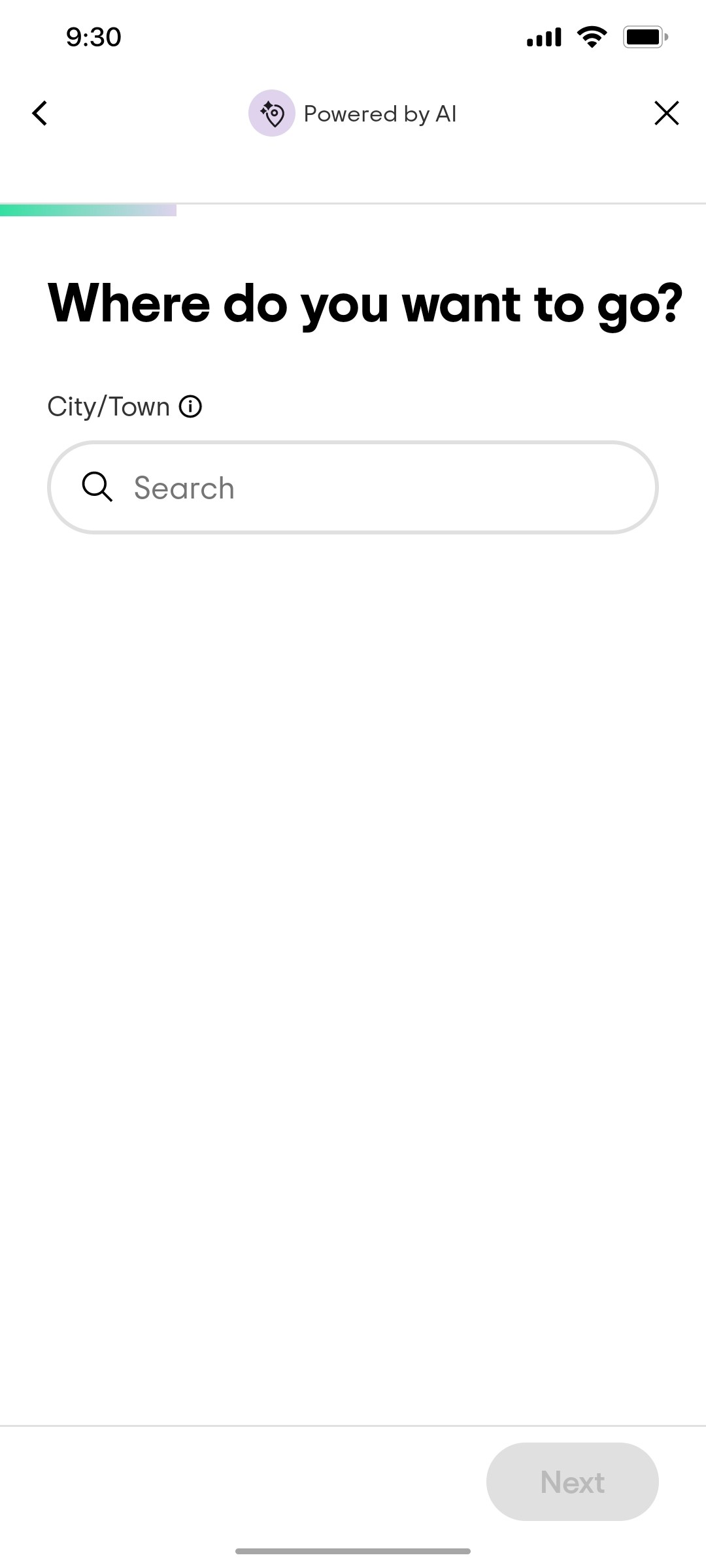Viewport: 706px width, 1568px height.
Task: Click the magnifying glass search icon
Action: tap(97, 487)
